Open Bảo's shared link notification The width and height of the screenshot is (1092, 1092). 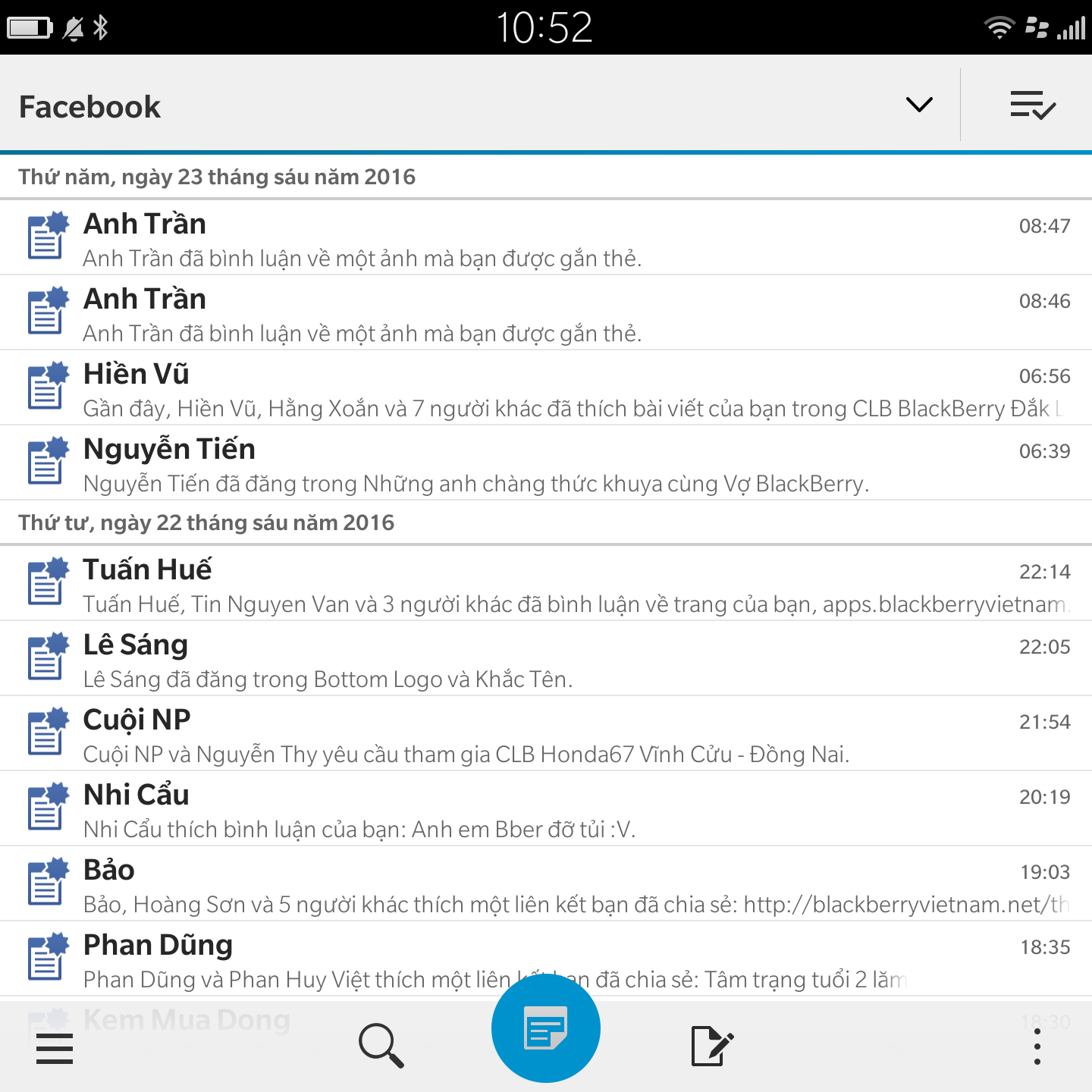point(546,884)
